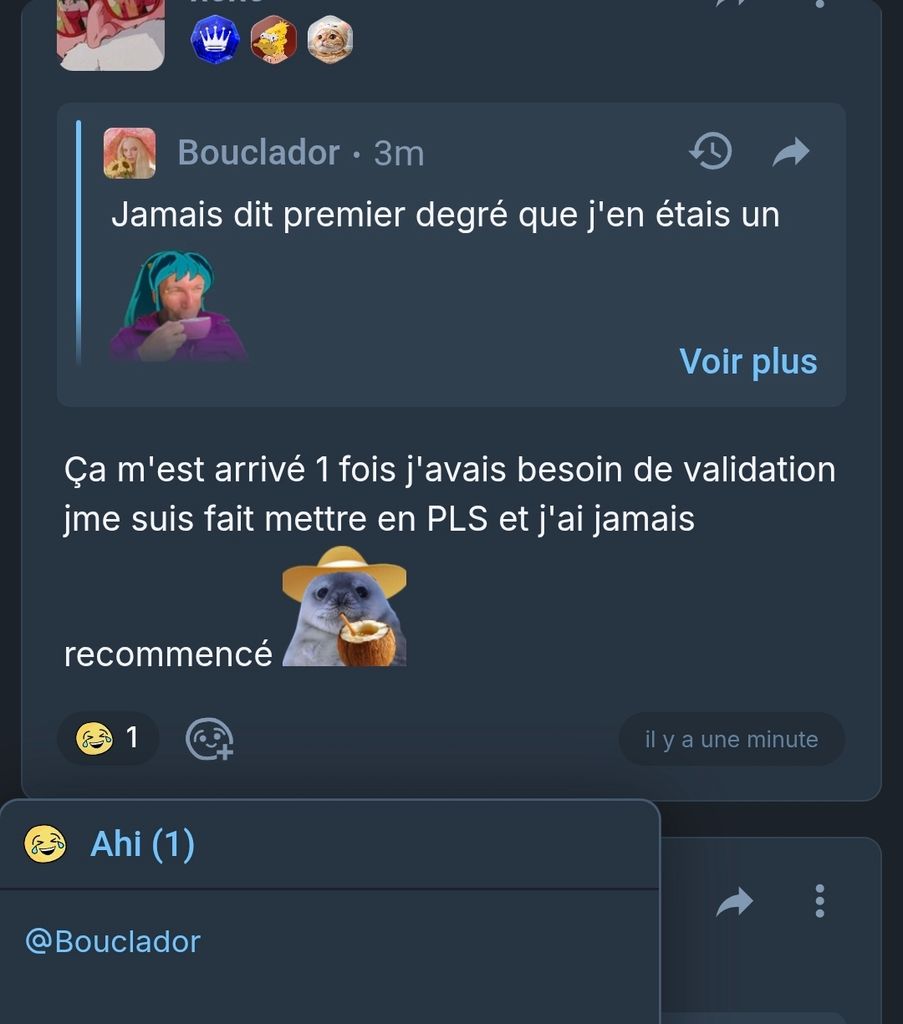This screenshot has width=903, height=1024.
Task: Jump to Bouclador's quoted message via arrow
Action: (x=791, y=152)
